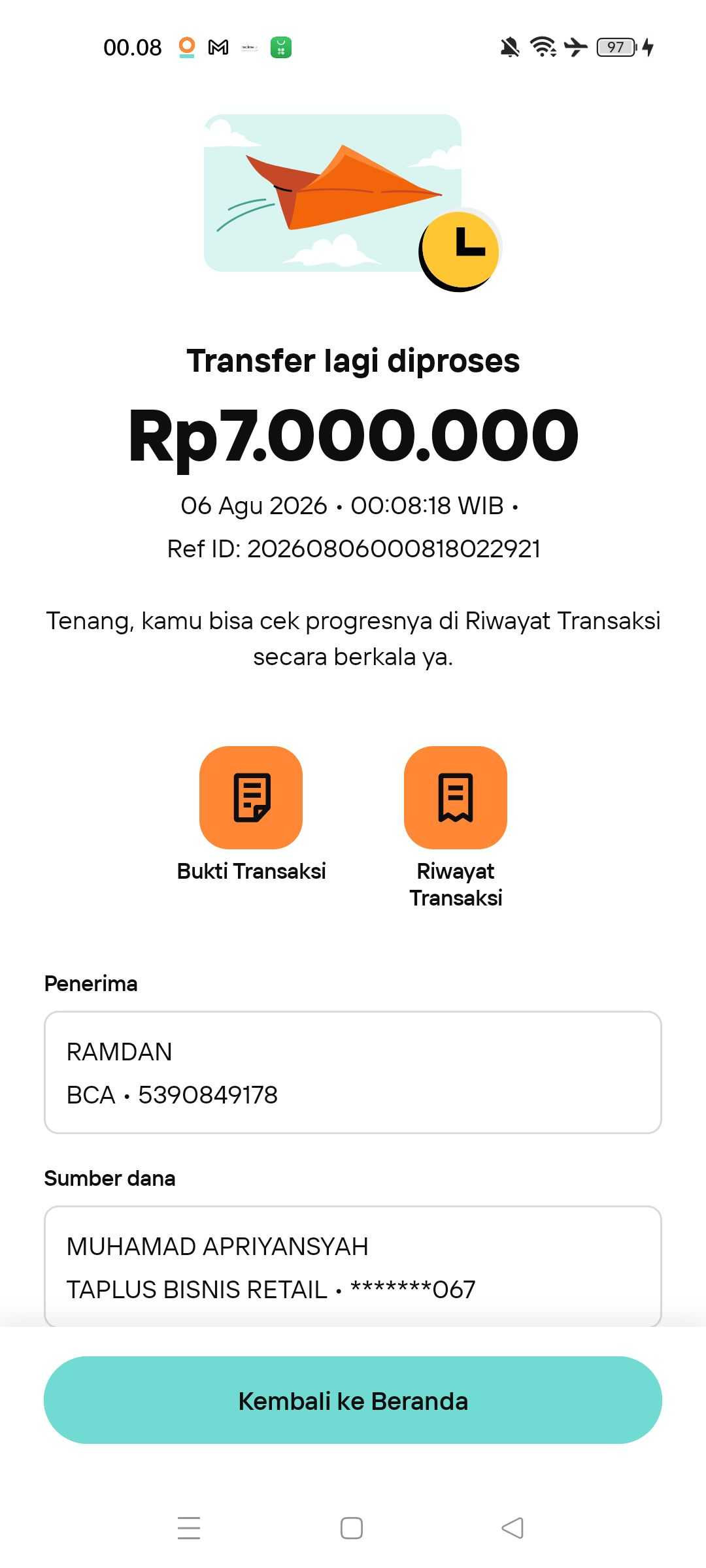The width and height of the screenshot is (706, 1568).
Task: Tap Kembali ke Beranda button
Action: pos(353,1401)
